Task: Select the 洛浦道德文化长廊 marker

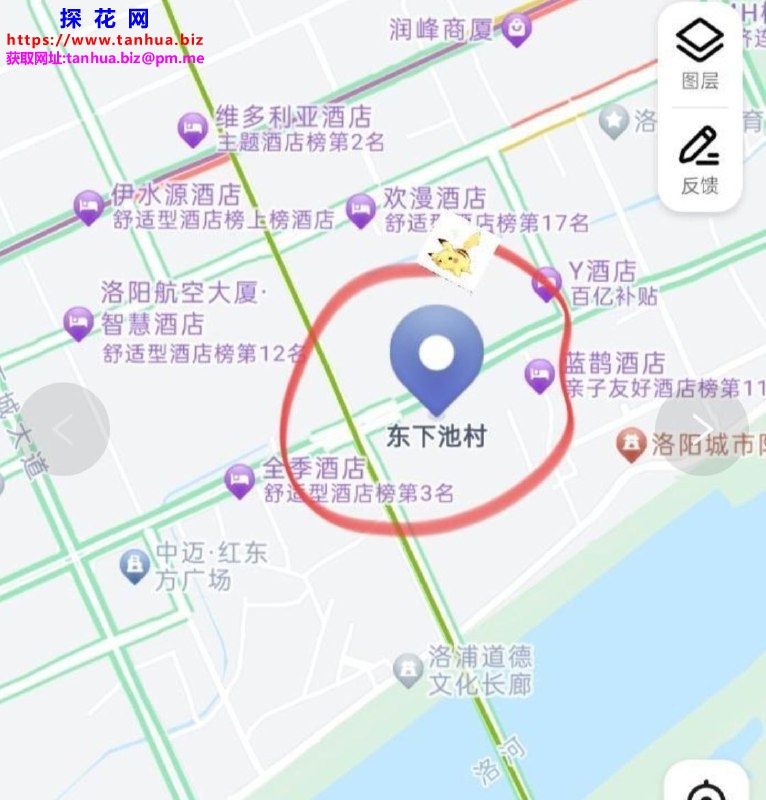Action: [407, 670]
